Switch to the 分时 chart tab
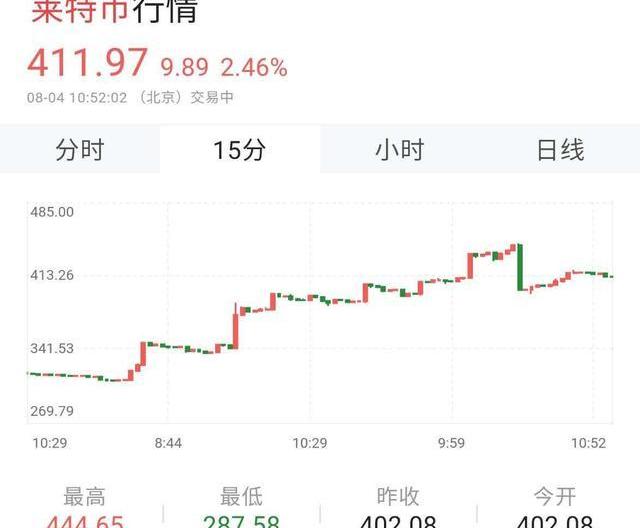This screenshot has height=528, width=640. [80, 150]
